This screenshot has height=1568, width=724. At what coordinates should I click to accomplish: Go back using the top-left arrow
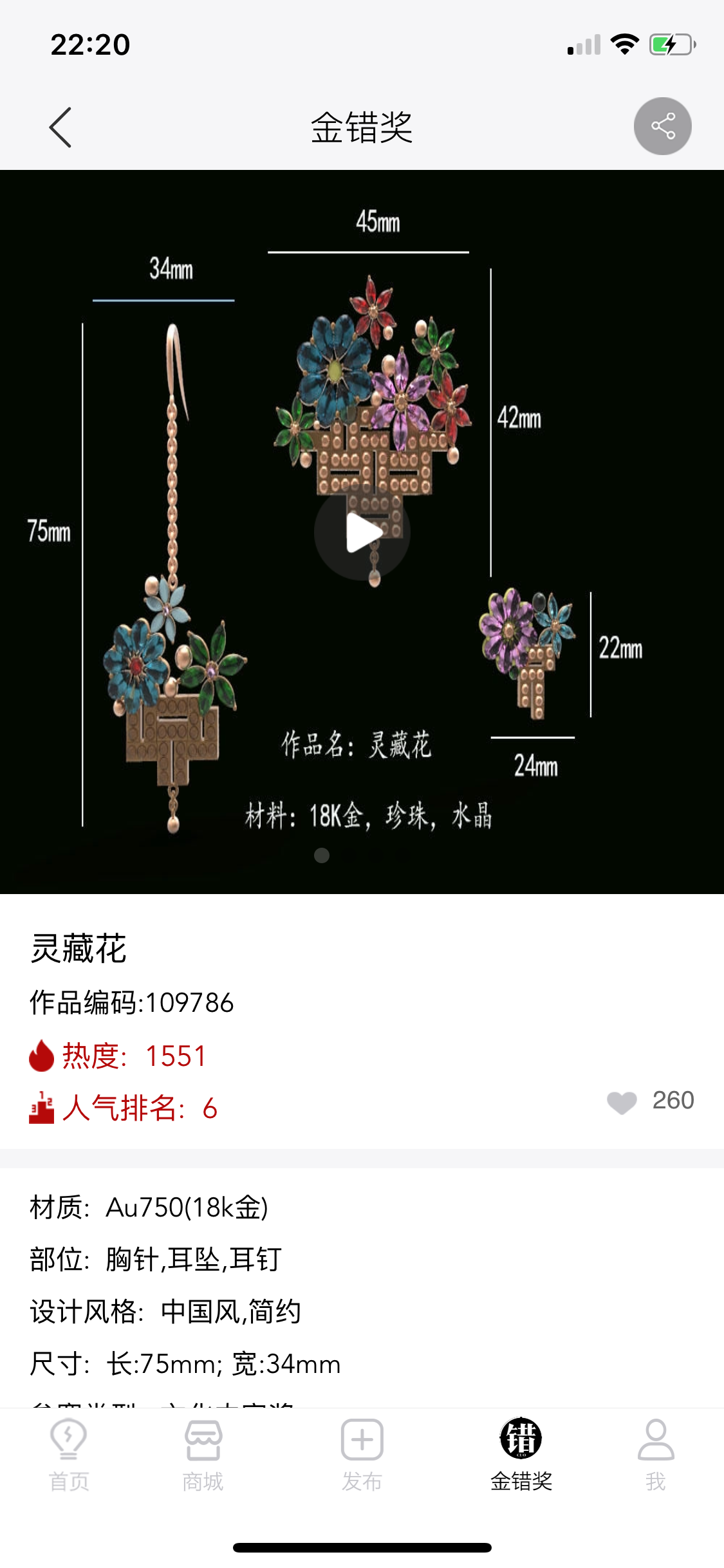coord(60,127)
